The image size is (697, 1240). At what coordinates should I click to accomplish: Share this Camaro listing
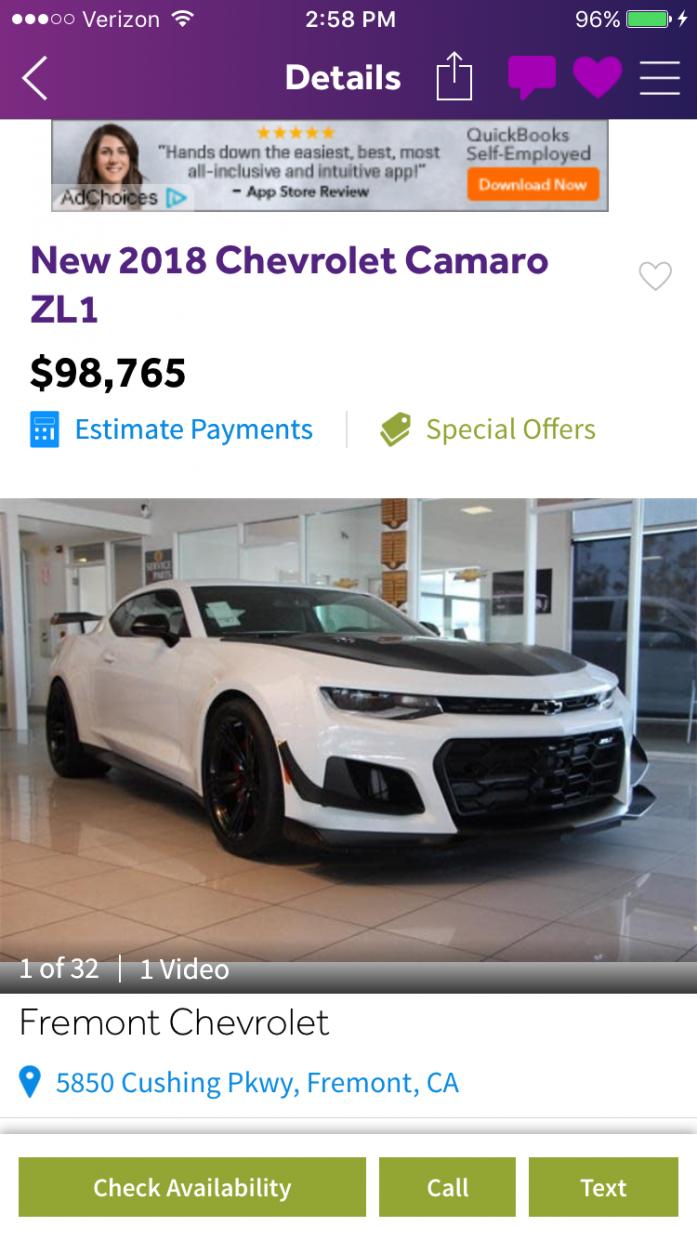(453, 77)
